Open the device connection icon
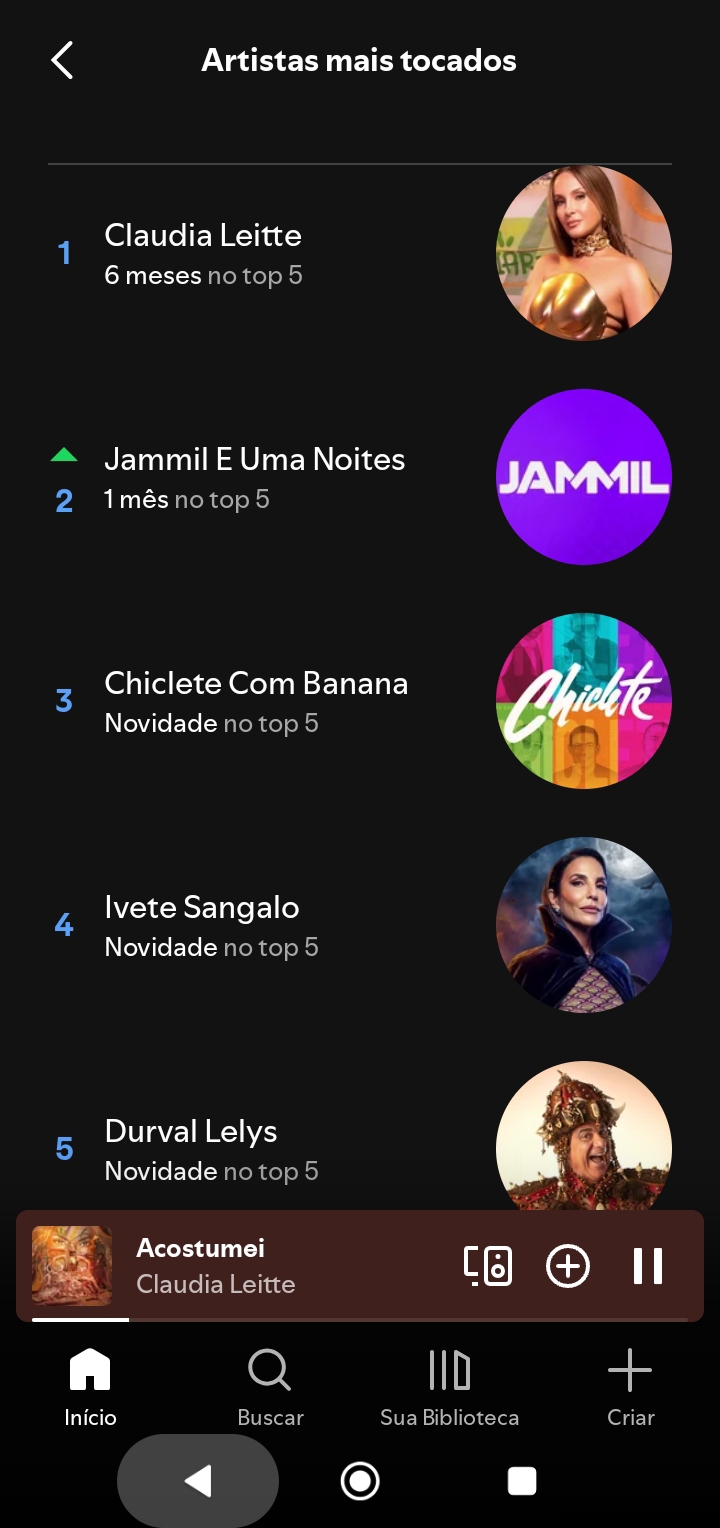 click(488, 1266)
